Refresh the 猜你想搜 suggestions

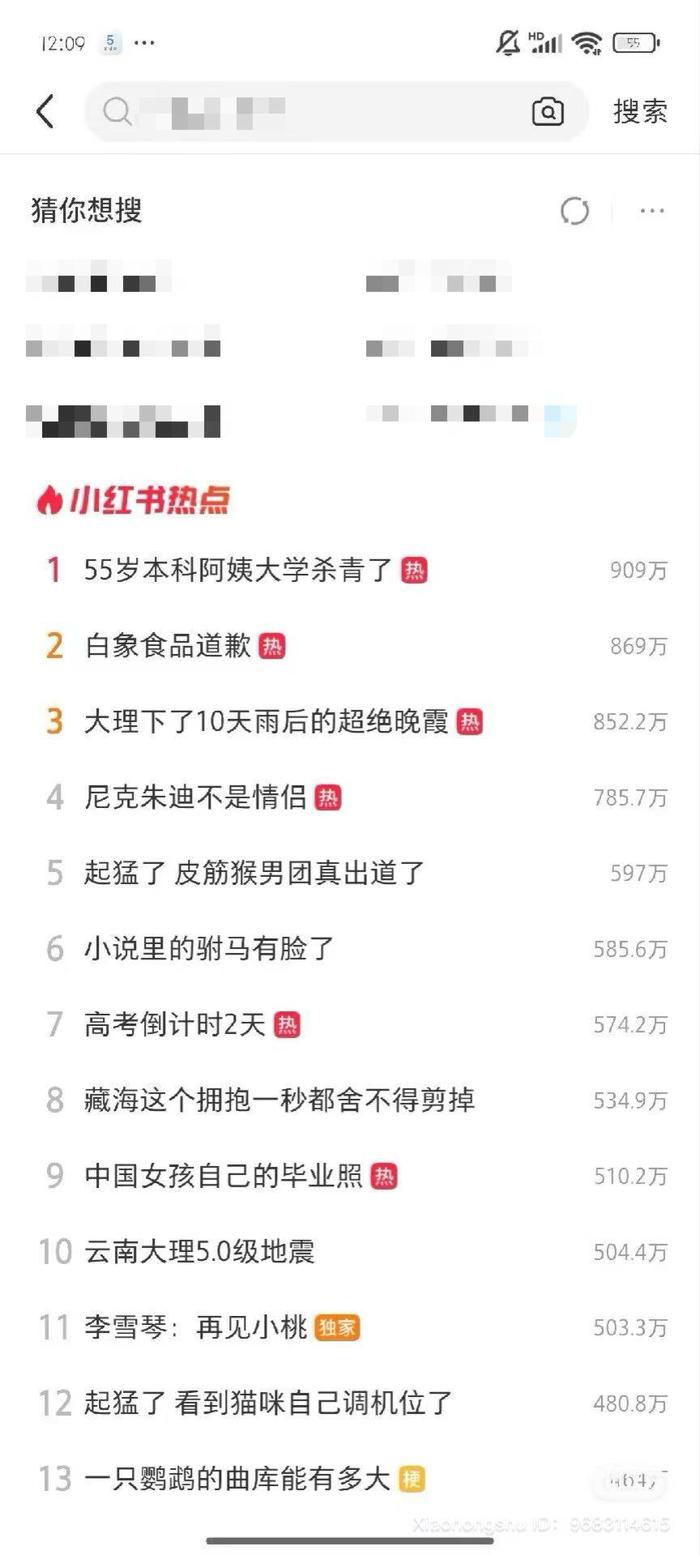(x=575, y=211)
